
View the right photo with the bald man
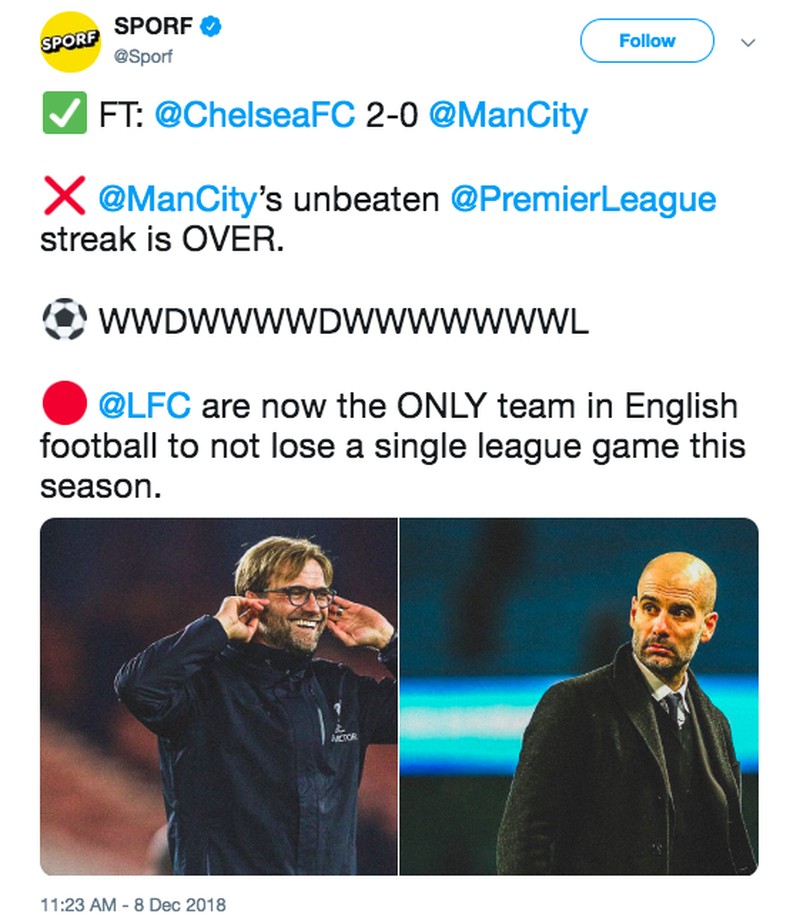click(579, 696)
